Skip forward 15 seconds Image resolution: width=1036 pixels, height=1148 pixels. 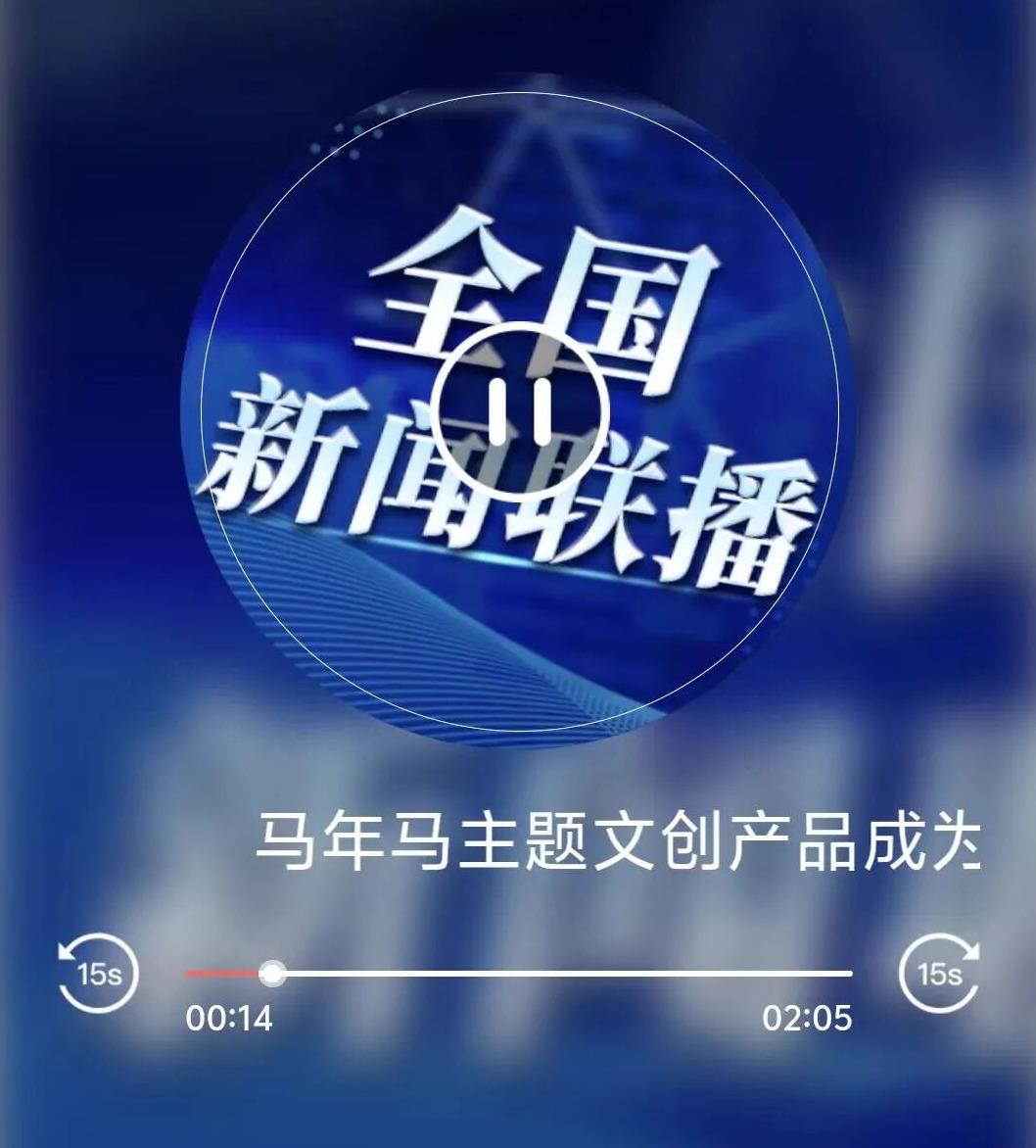[939, 974]
